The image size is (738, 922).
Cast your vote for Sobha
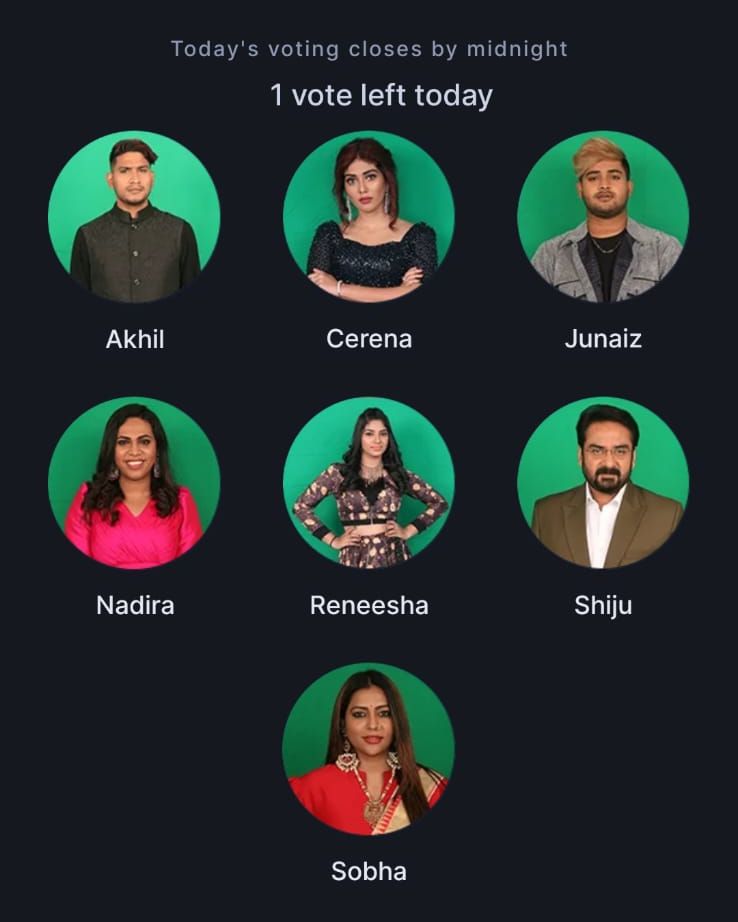pyautogui.click(x=369, y=749)
